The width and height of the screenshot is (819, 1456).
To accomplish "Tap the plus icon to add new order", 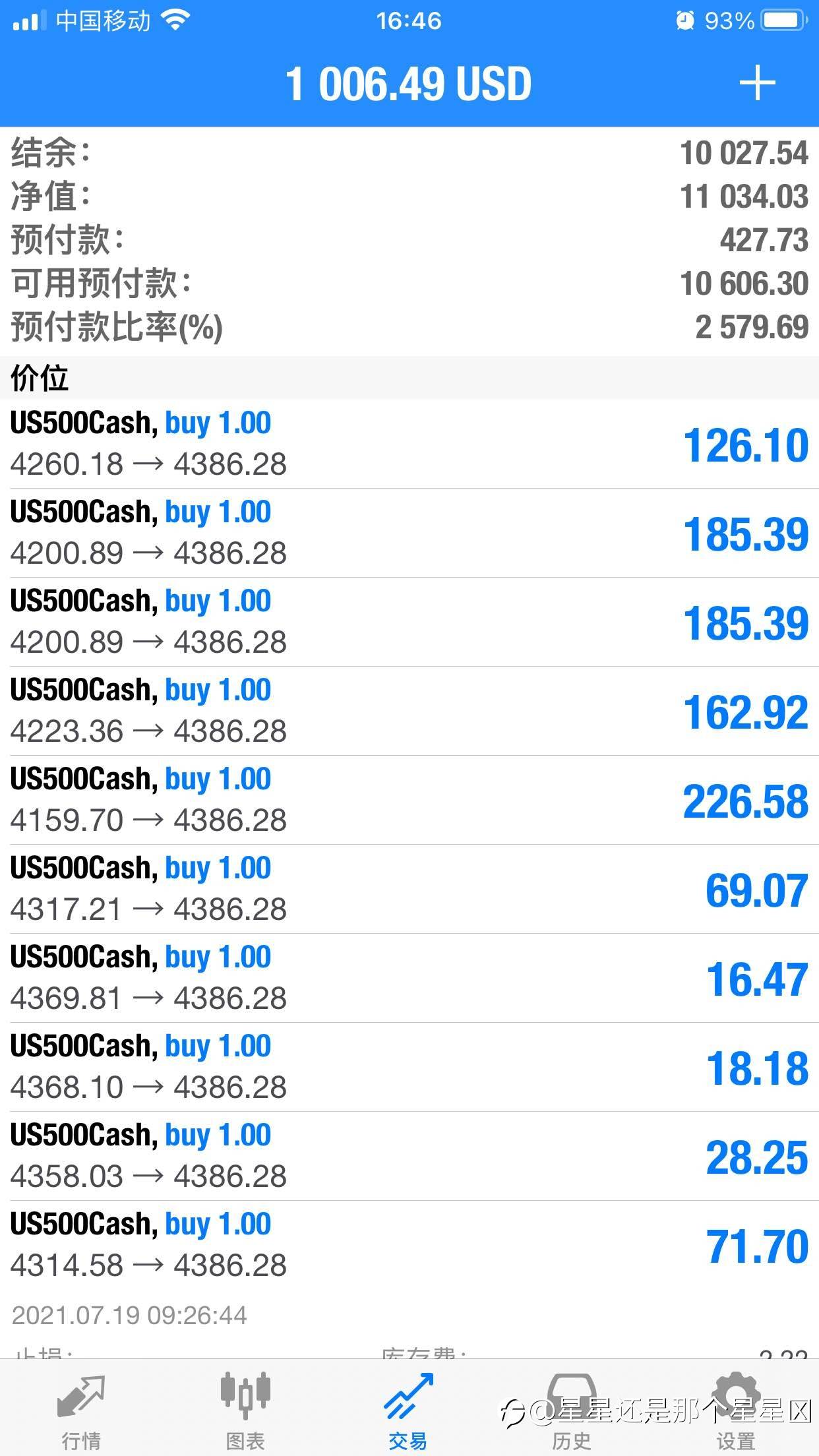I will [x=756, y=83].
